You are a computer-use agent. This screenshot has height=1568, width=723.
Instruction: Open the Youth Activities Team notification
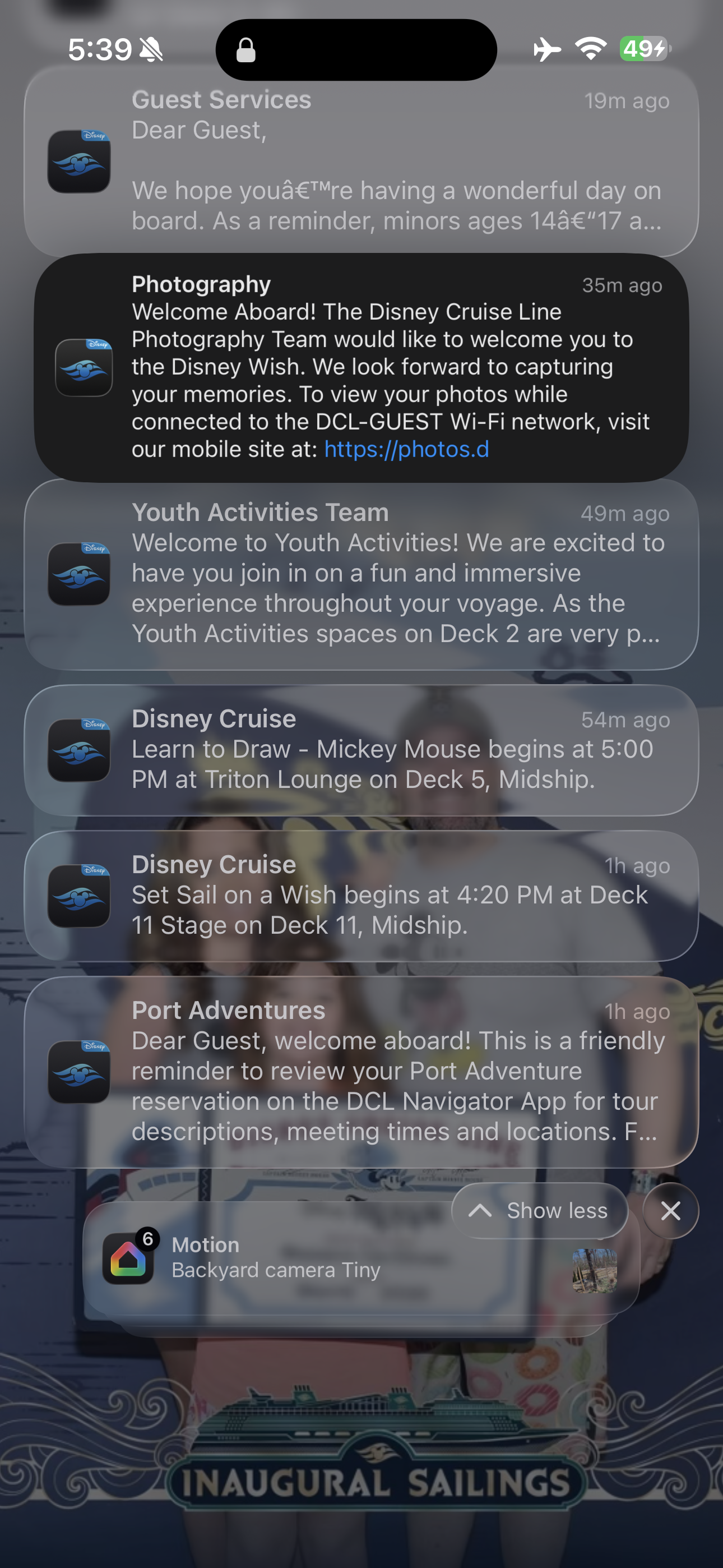(x=361, y=573)
